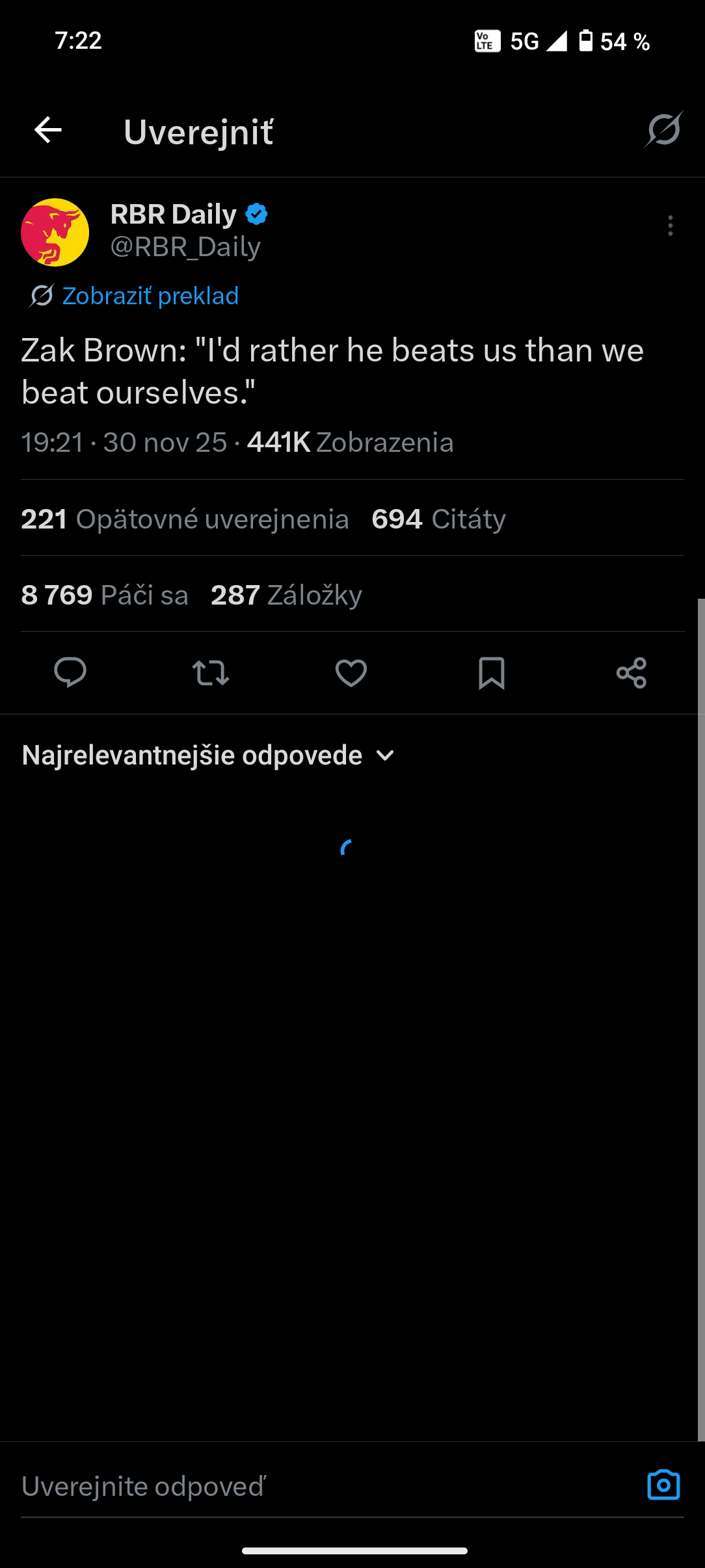Open RBR Daily's profile picture
This screenshot has height=1568, width=705.
[x=55, y=232]
